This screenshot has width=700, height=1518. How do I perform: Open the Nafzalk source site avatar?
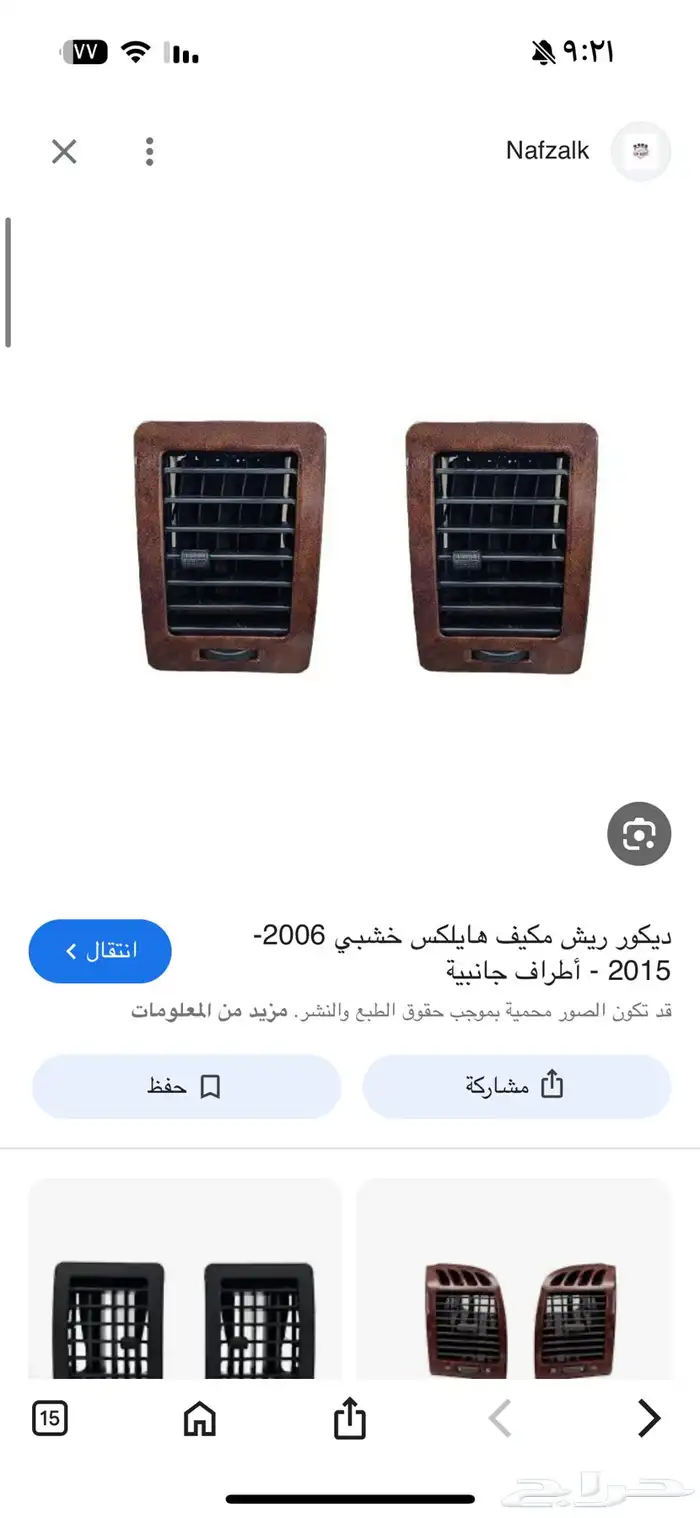click(x=640, y=152)
